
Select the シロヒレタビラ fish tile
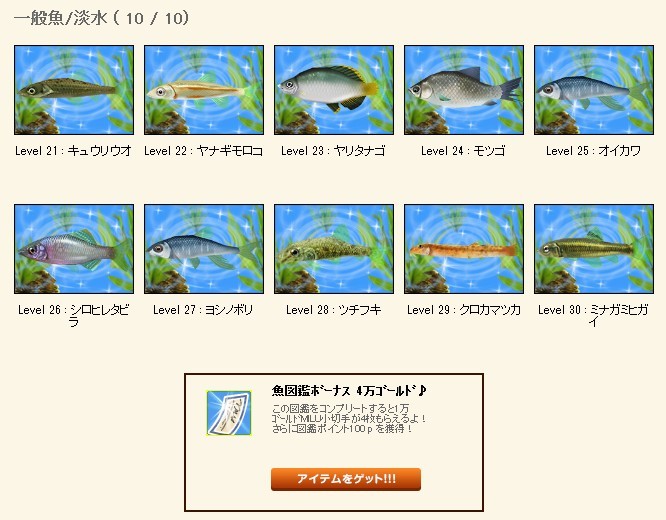[x=74, y=249]
